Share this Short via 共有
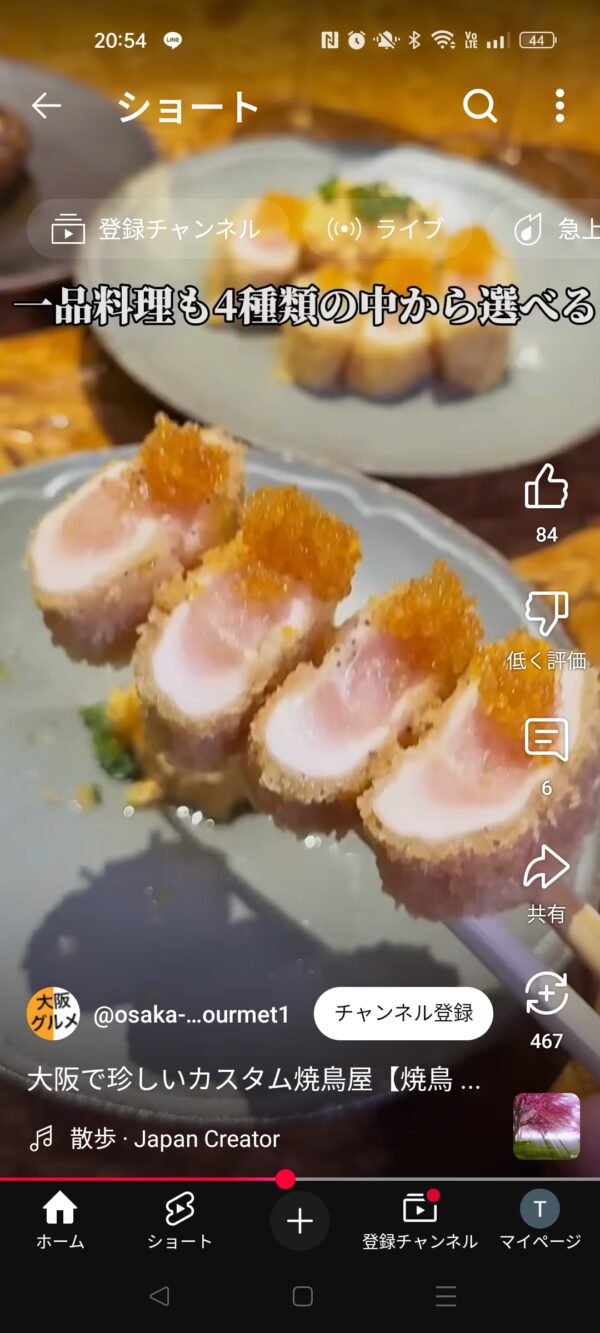Viewport: 600px width, 1333px height. coord(546,868)
